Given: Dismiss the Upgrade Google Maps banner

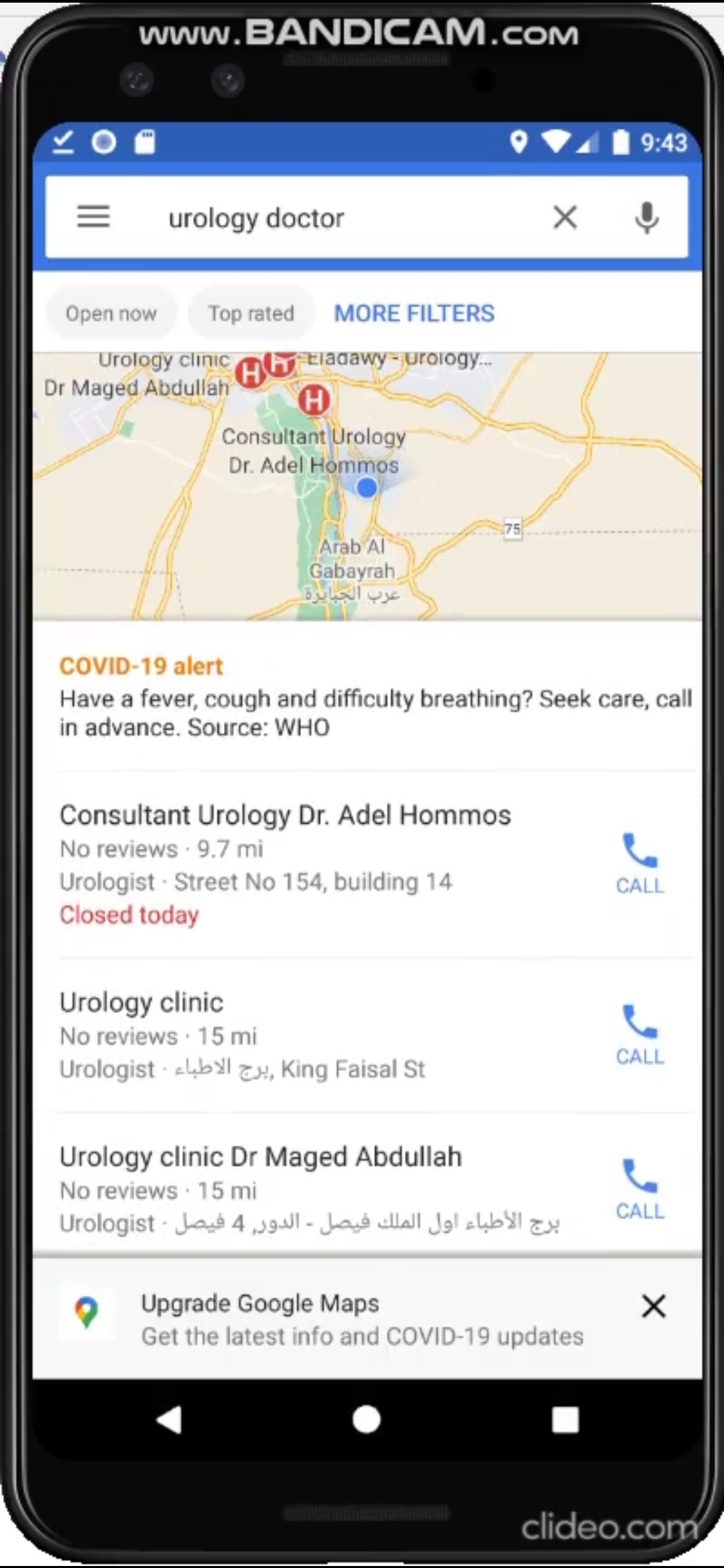Looking at the screenshot, I should click(x=654, y=1305).
